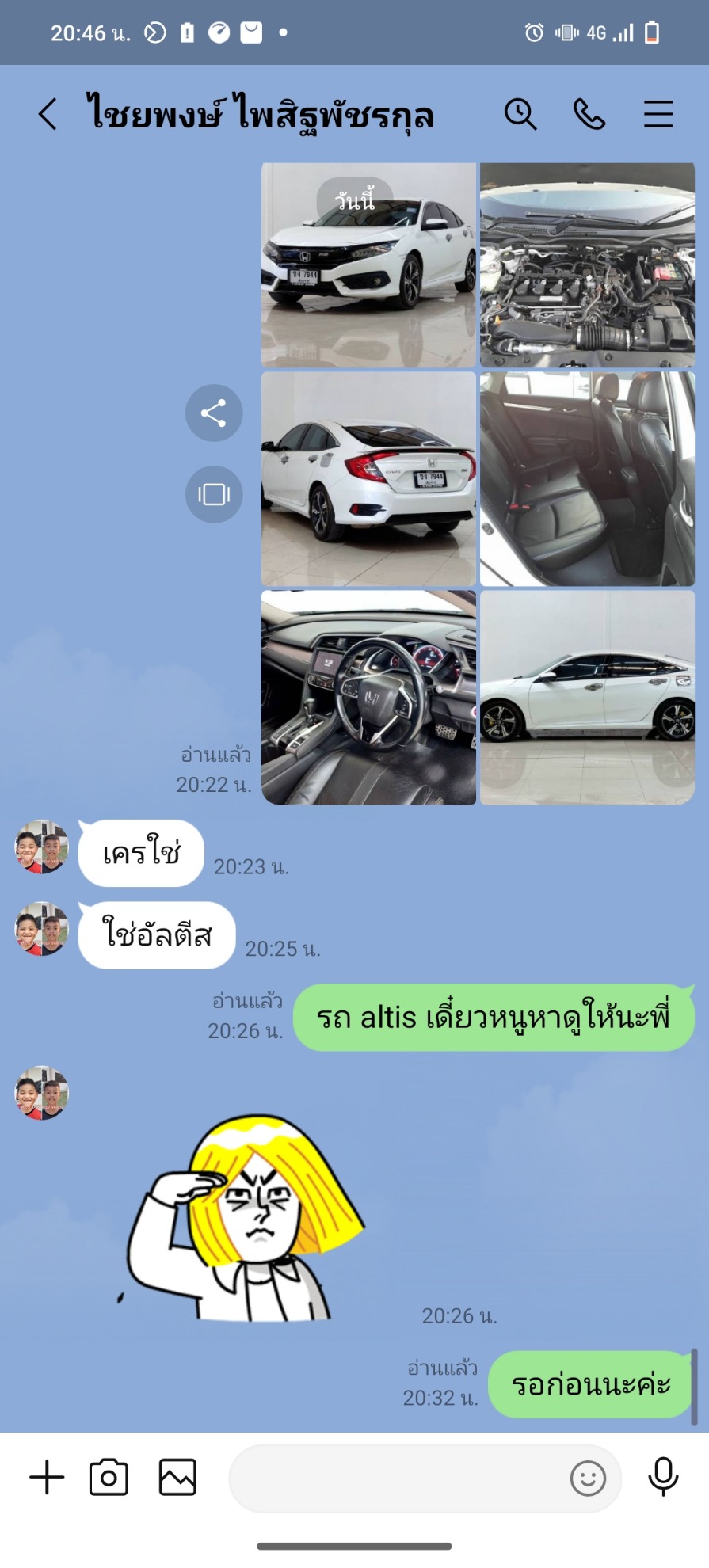Viewport: 709px width, 1568px height.
Task: Search within this conversation
Action: (520, 114)
